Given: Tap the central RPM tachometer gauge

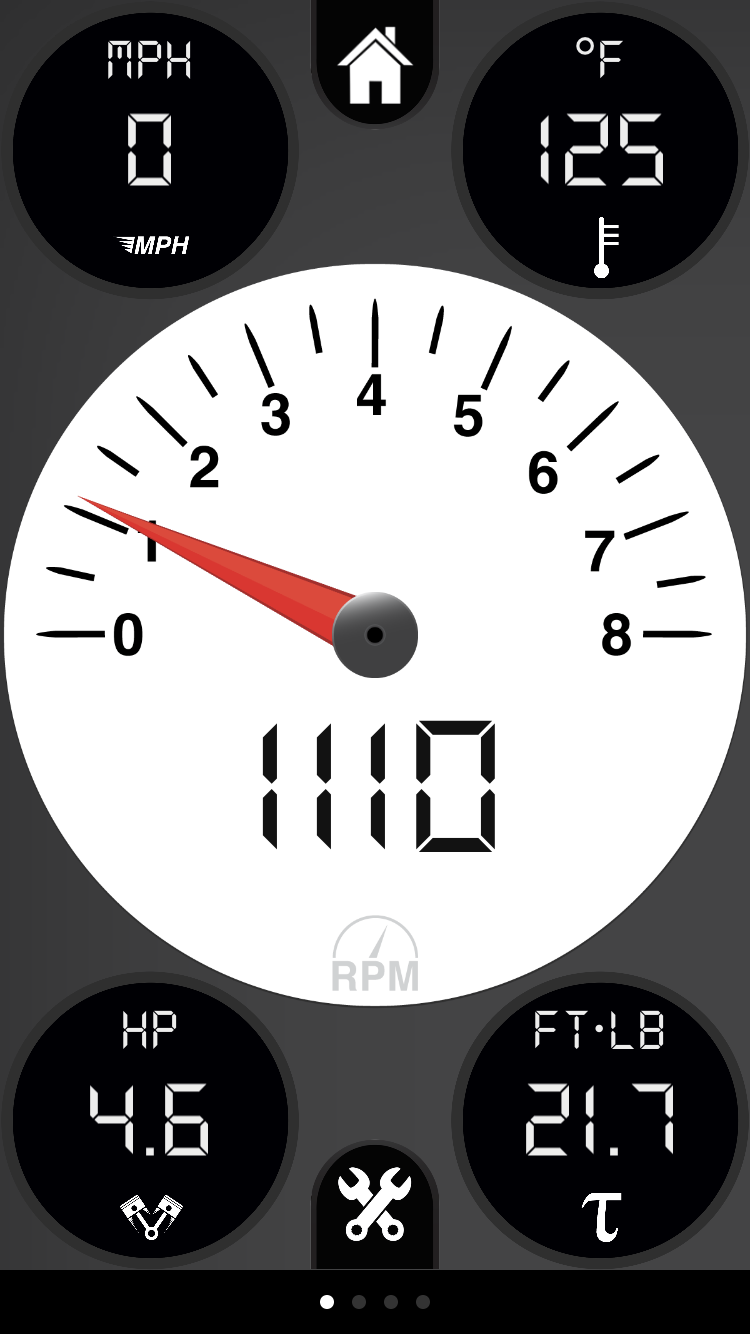Looking at the screenshot, I should (x=375, y=634).
